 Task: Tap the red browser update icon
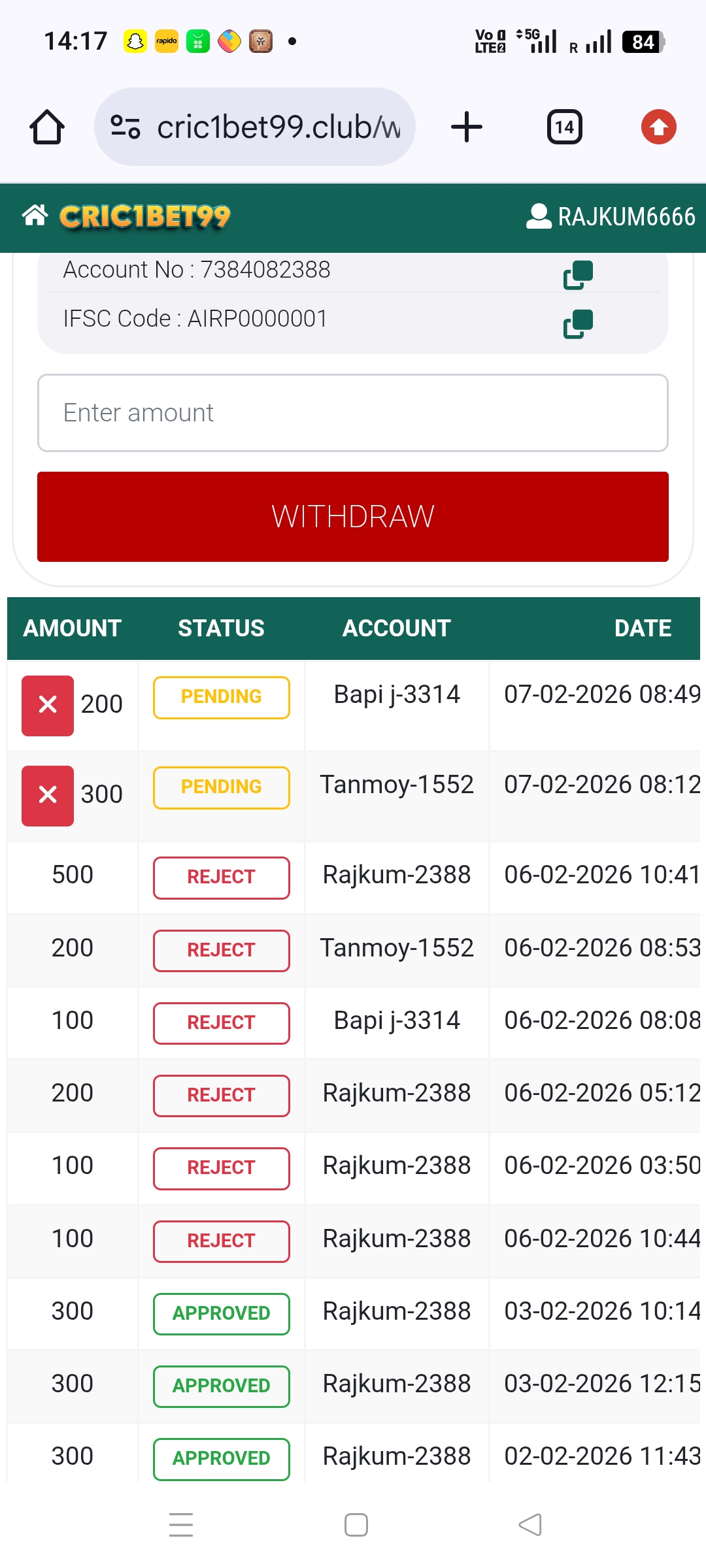coord(658,127)
